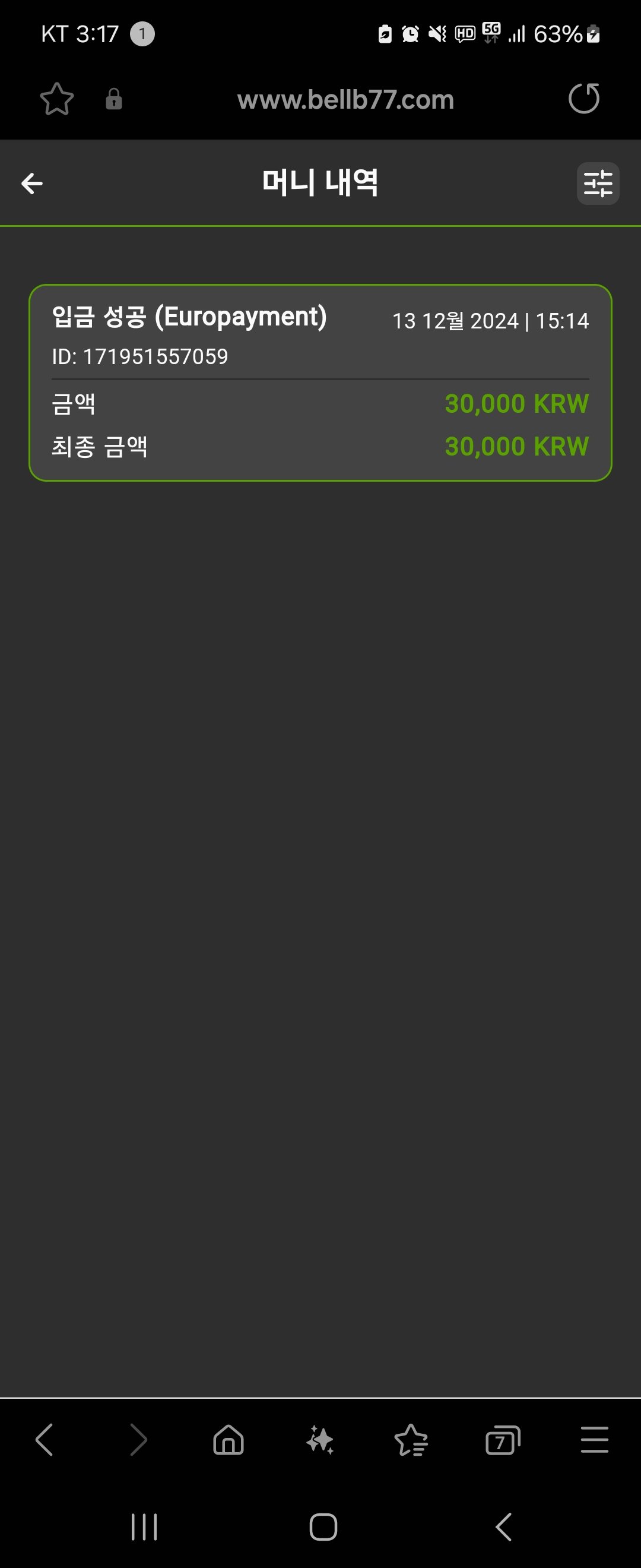This screenshot has height=1568, width=641.
Task: Open the browser hamburger menu
Action: [x=594, y=1440]
